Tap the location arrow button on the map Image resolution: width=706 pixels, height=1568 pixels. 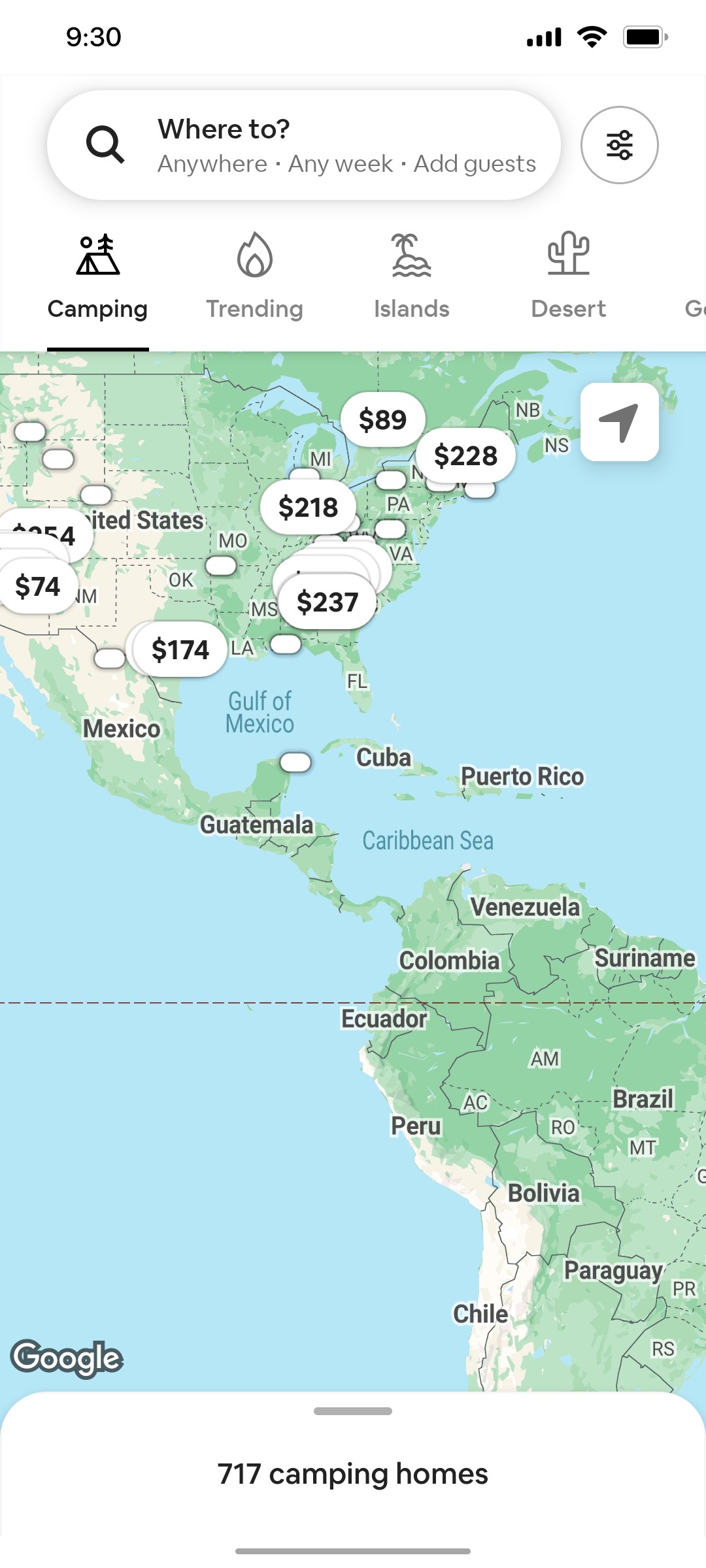(620, 420)
